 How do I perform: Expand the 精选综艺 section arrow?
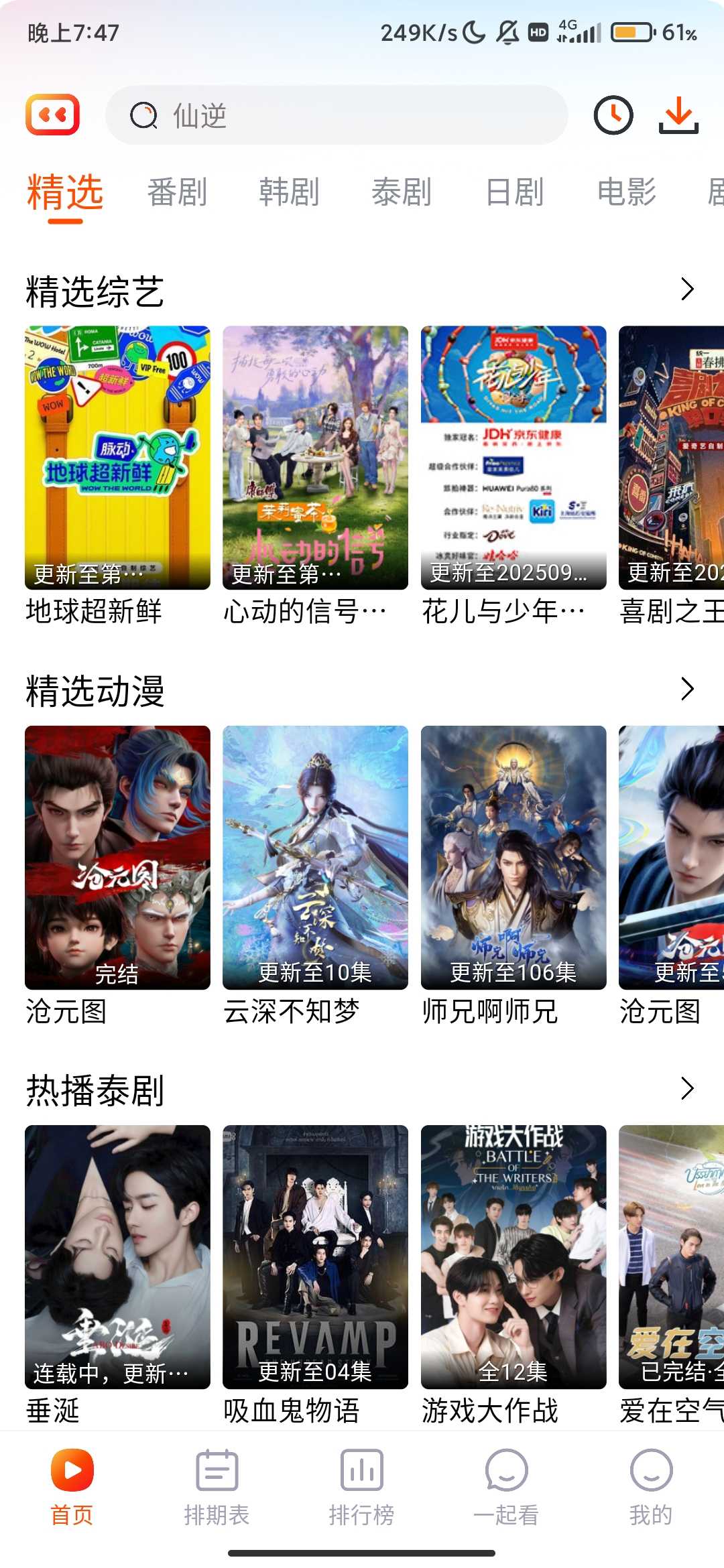(686, 289)
